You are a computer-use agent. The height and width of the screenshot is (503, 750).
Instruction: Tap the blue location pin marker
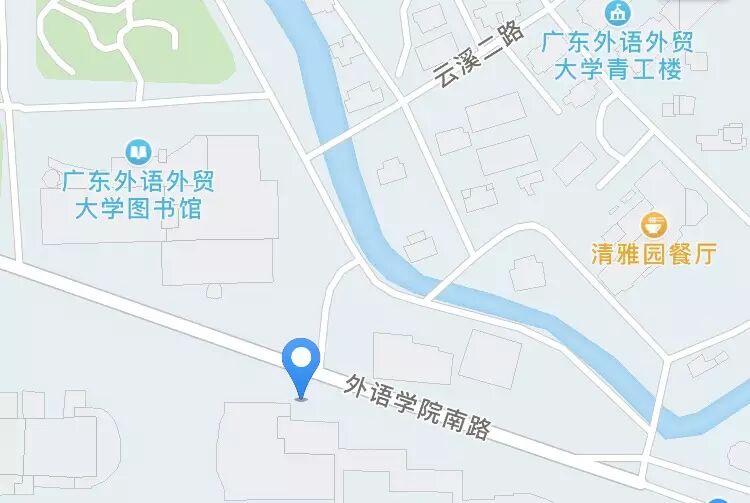click(301, 362)
